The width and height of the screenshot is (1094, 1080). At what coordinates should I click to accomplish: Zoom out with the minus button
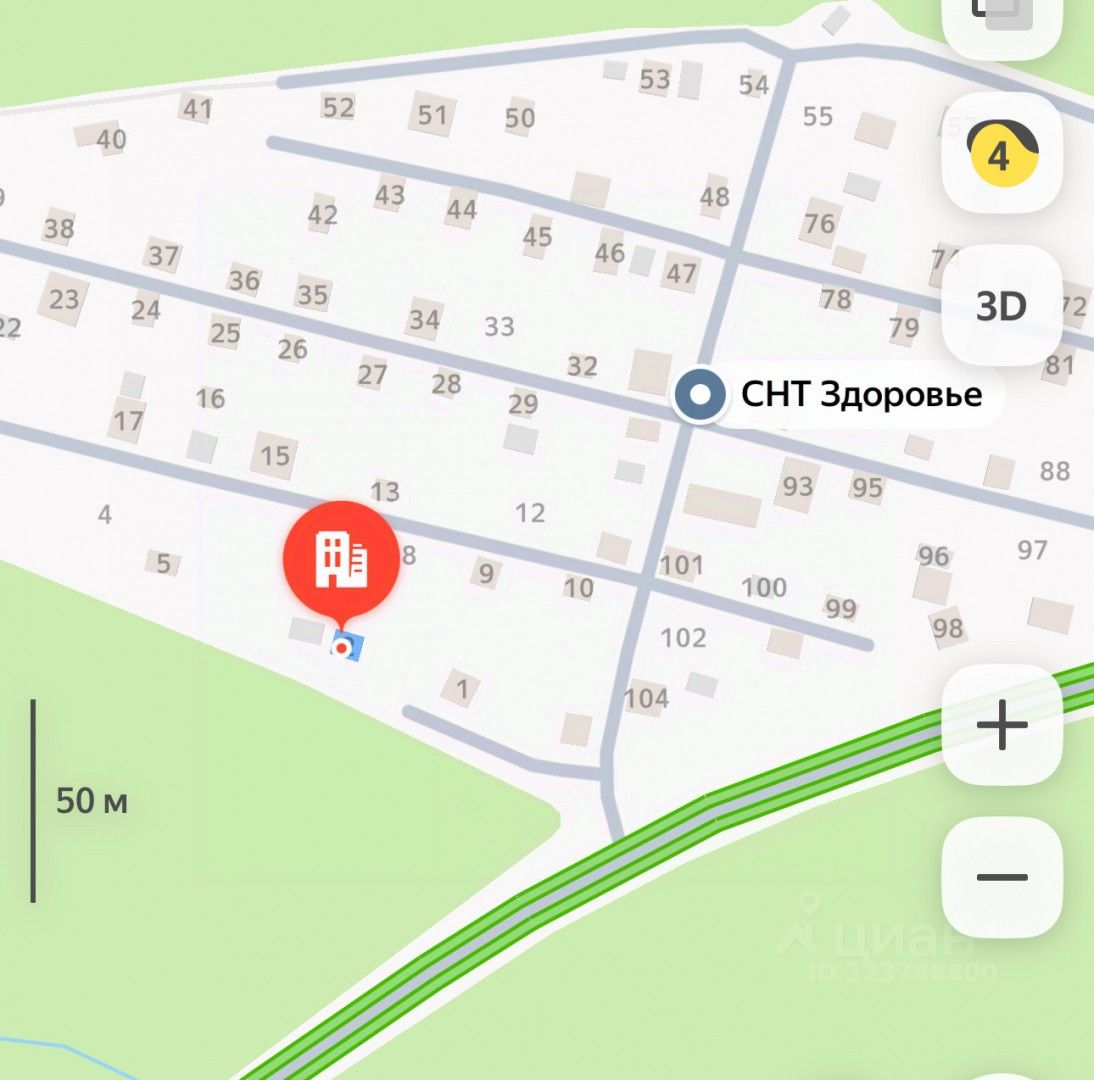click(1001, 877)
